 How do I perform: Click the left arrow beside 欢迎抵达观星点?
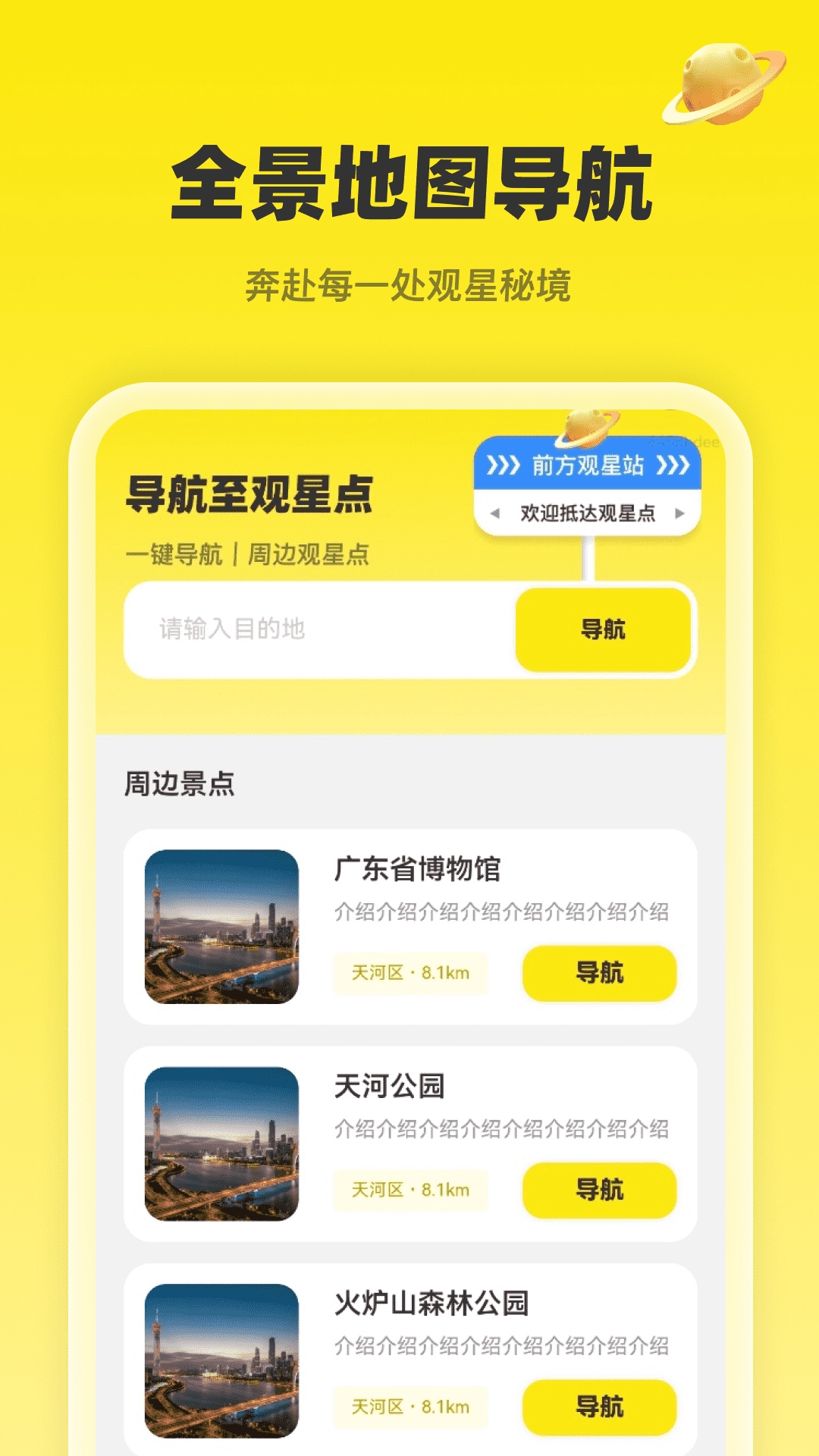pyautogui.click(x=497, y=513)
